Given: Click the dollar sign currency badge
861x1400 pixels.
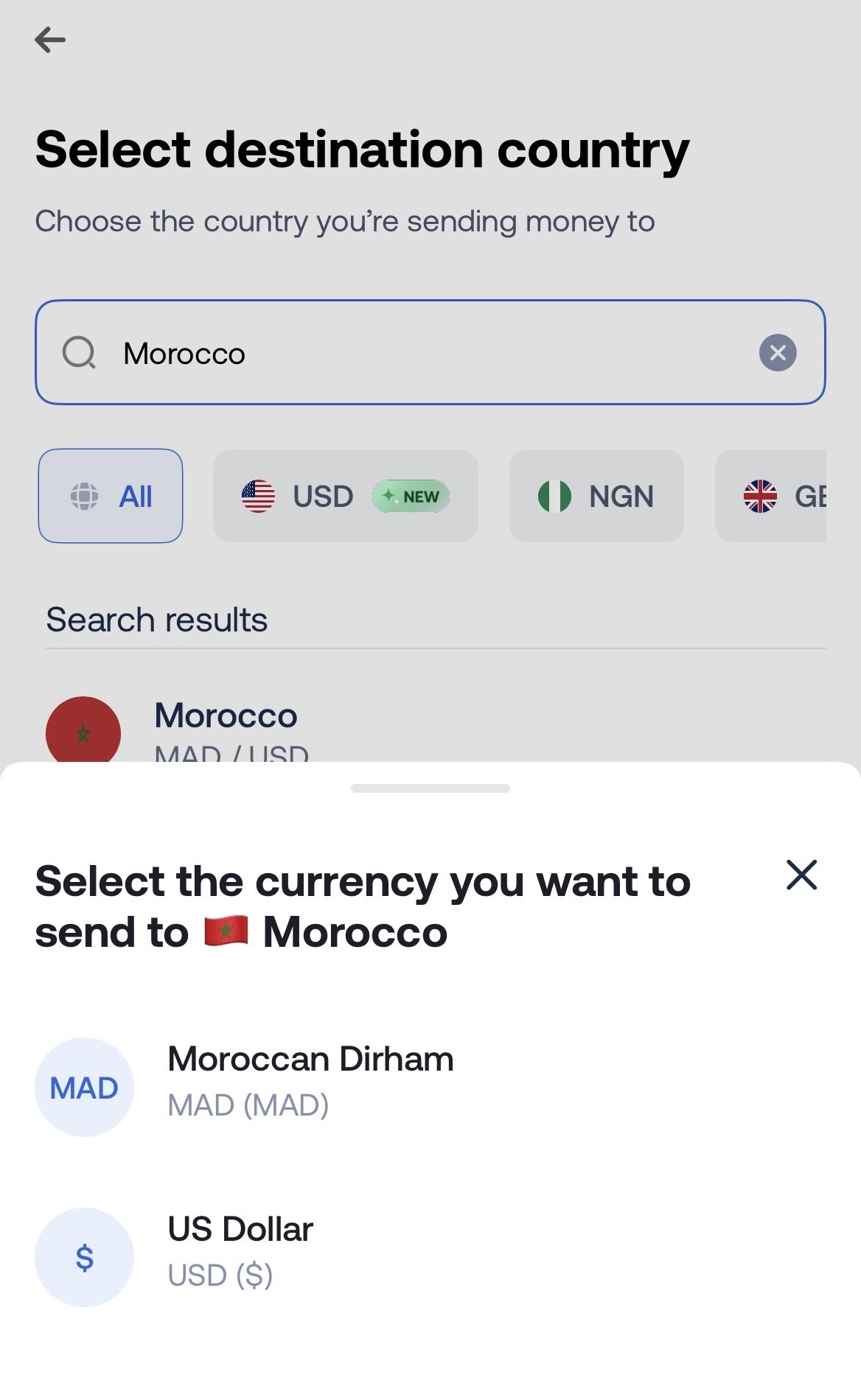Looking at the screenshot, I should tap(84, 1256).
